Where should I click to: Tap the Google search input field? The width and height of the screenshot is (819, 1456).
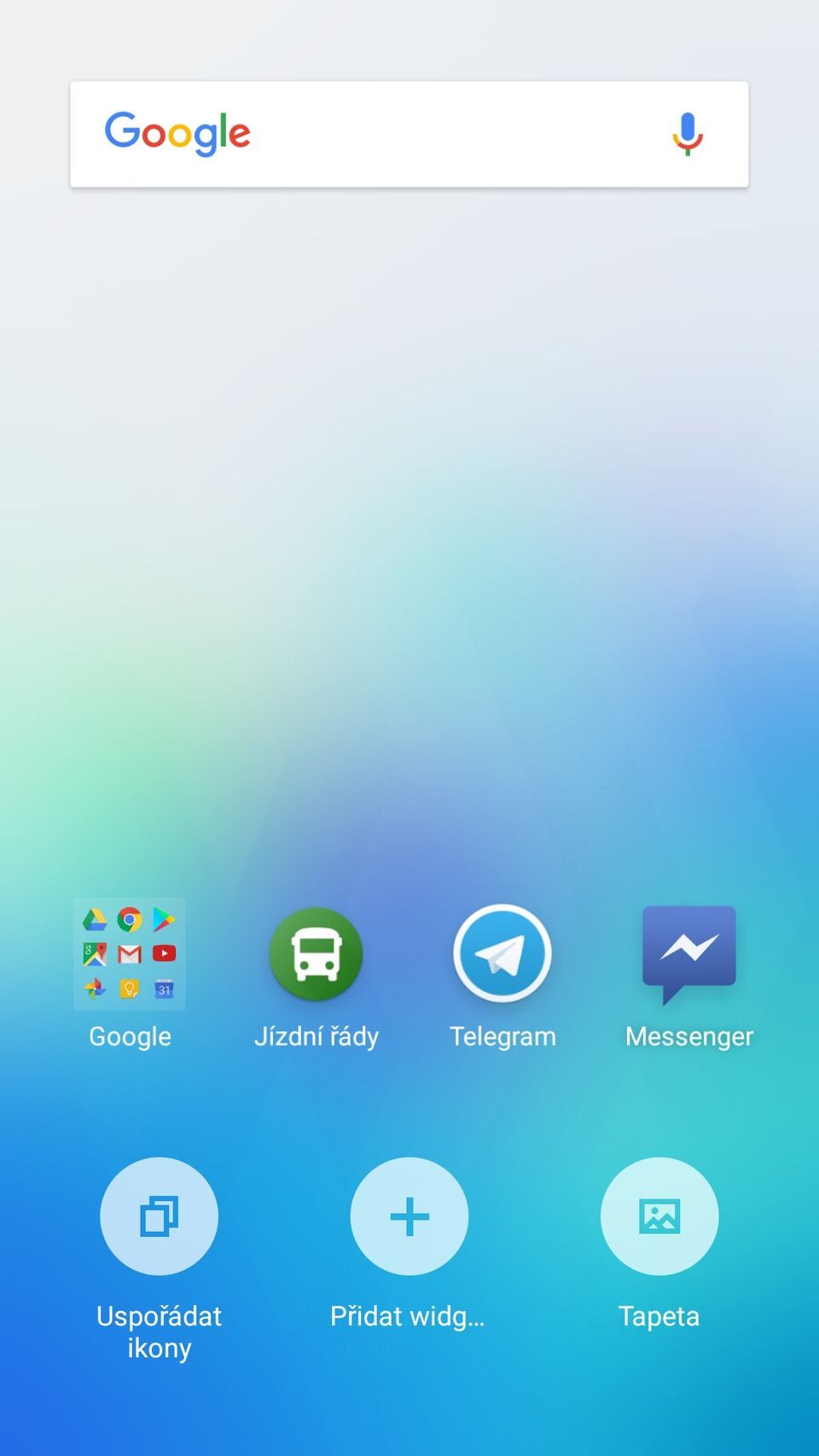click(x=409, y=134)
